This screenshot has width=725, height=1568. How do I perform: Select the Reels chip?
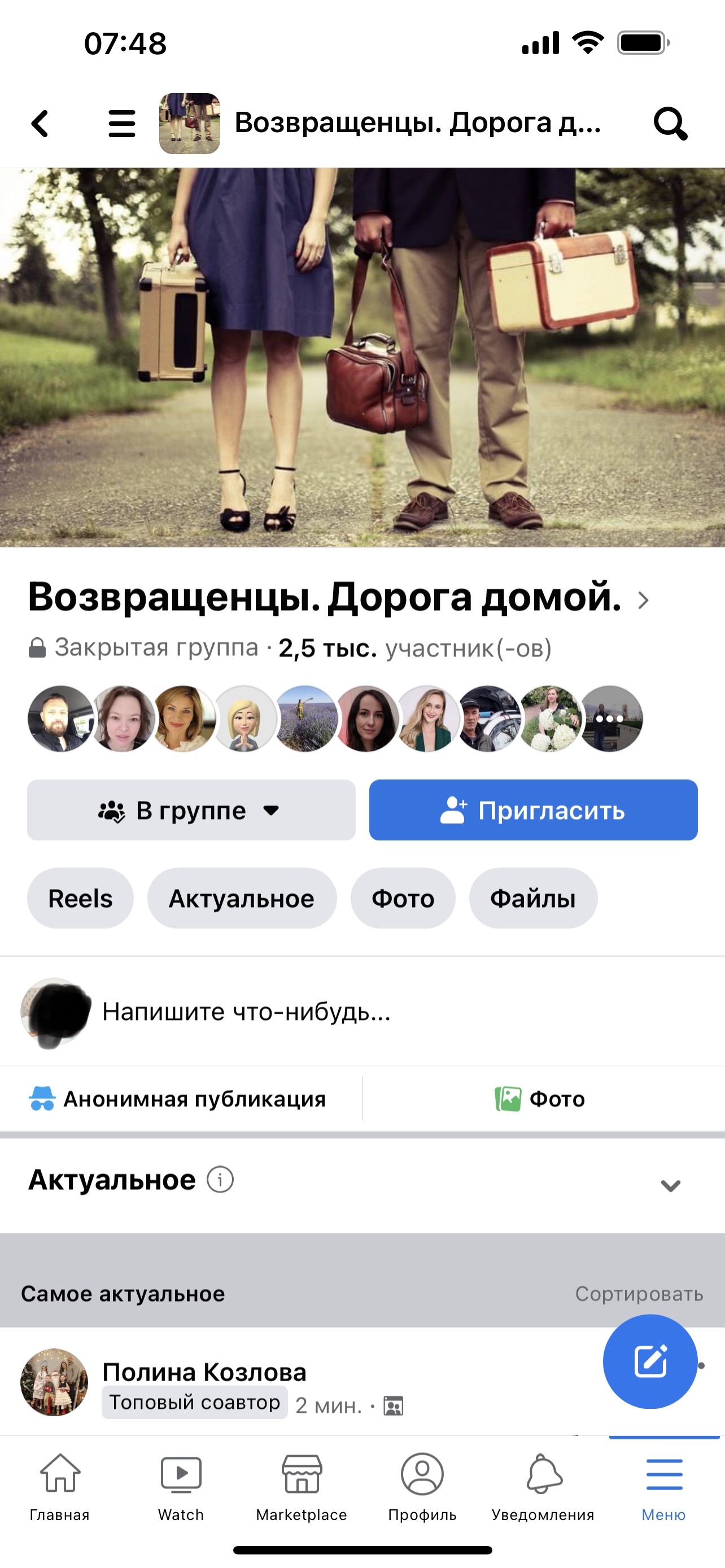coord(80,899)
